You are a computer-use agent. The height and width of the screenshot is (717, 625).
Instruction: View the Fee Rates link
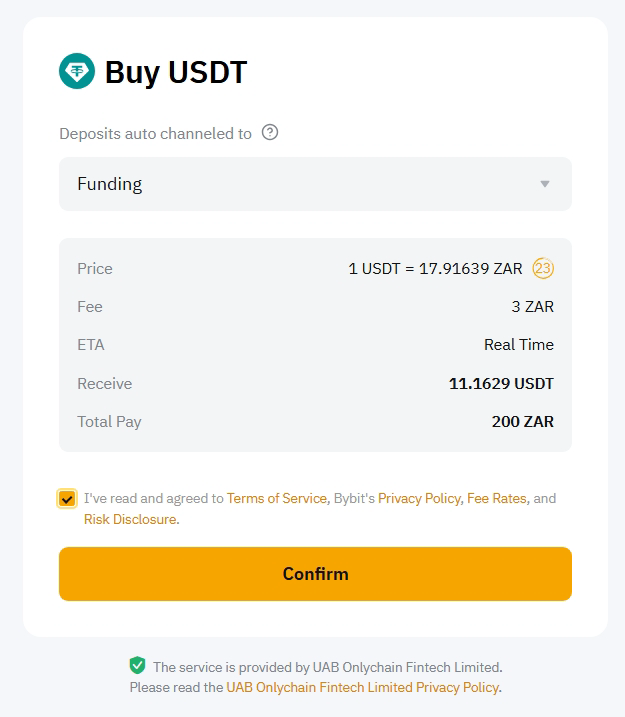[x=496, y=498]
